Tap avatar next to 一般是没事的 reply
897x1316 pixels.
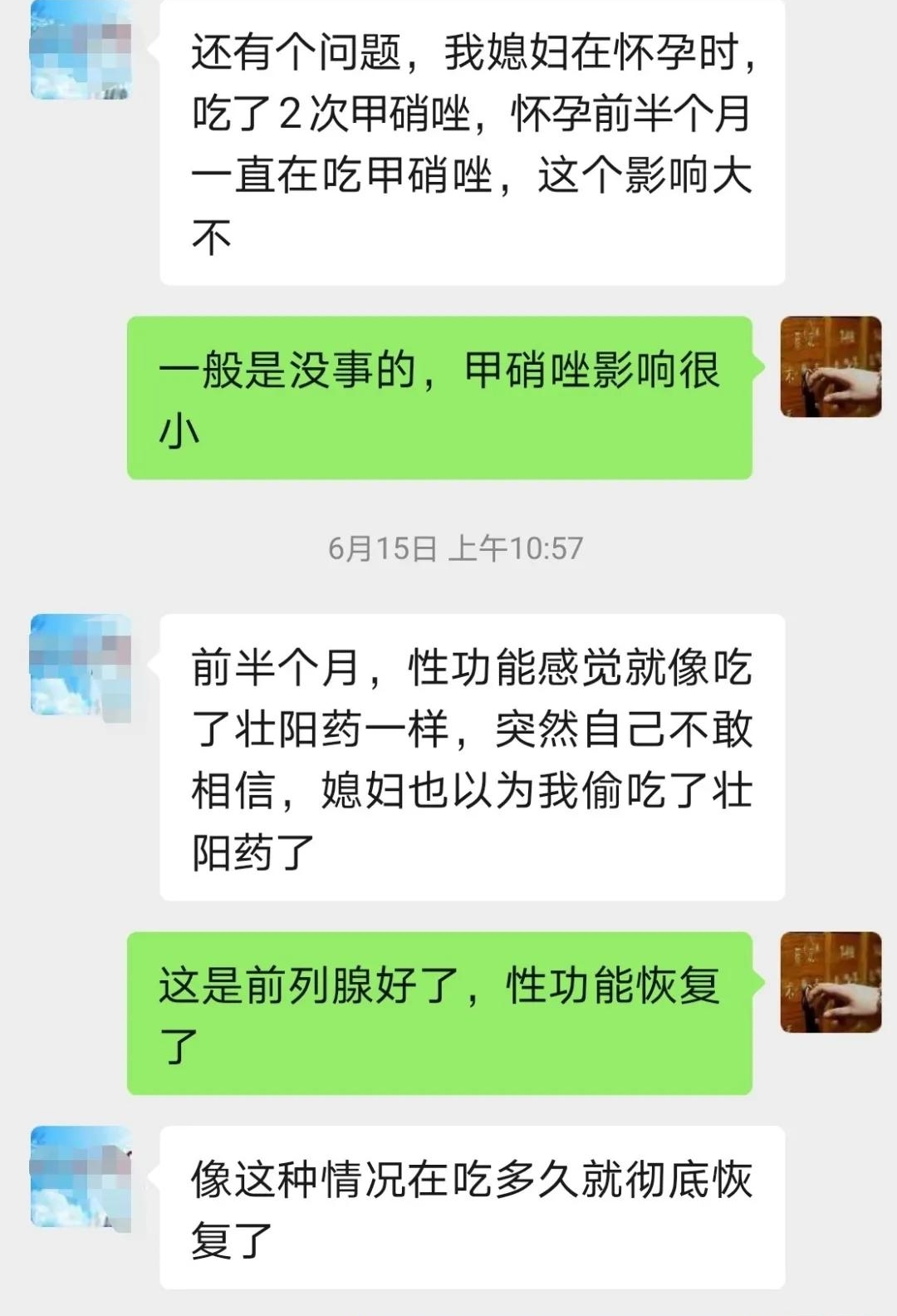pos(830,366)
